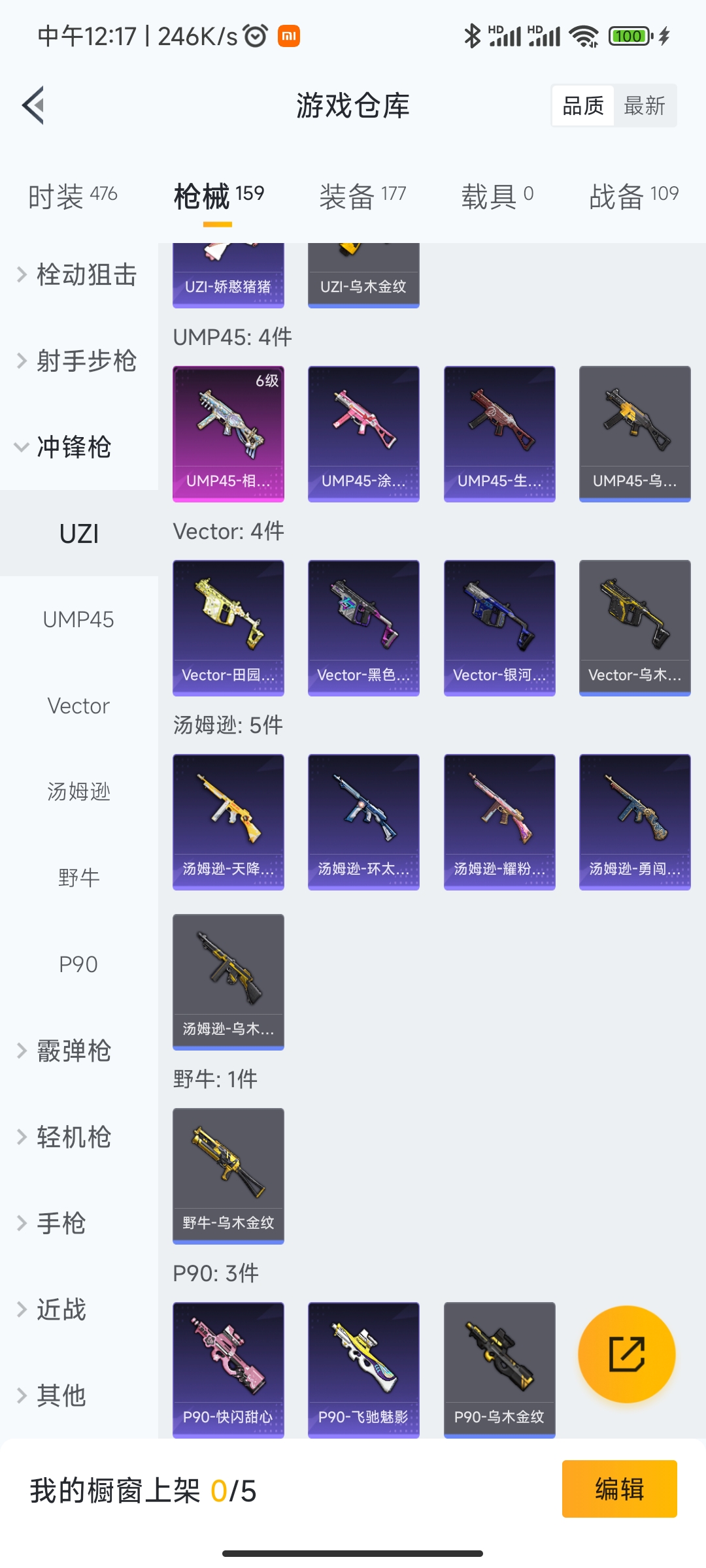
Task: Open the 野牛-乌木金纹 skin card
Action: click(228, 1176)
